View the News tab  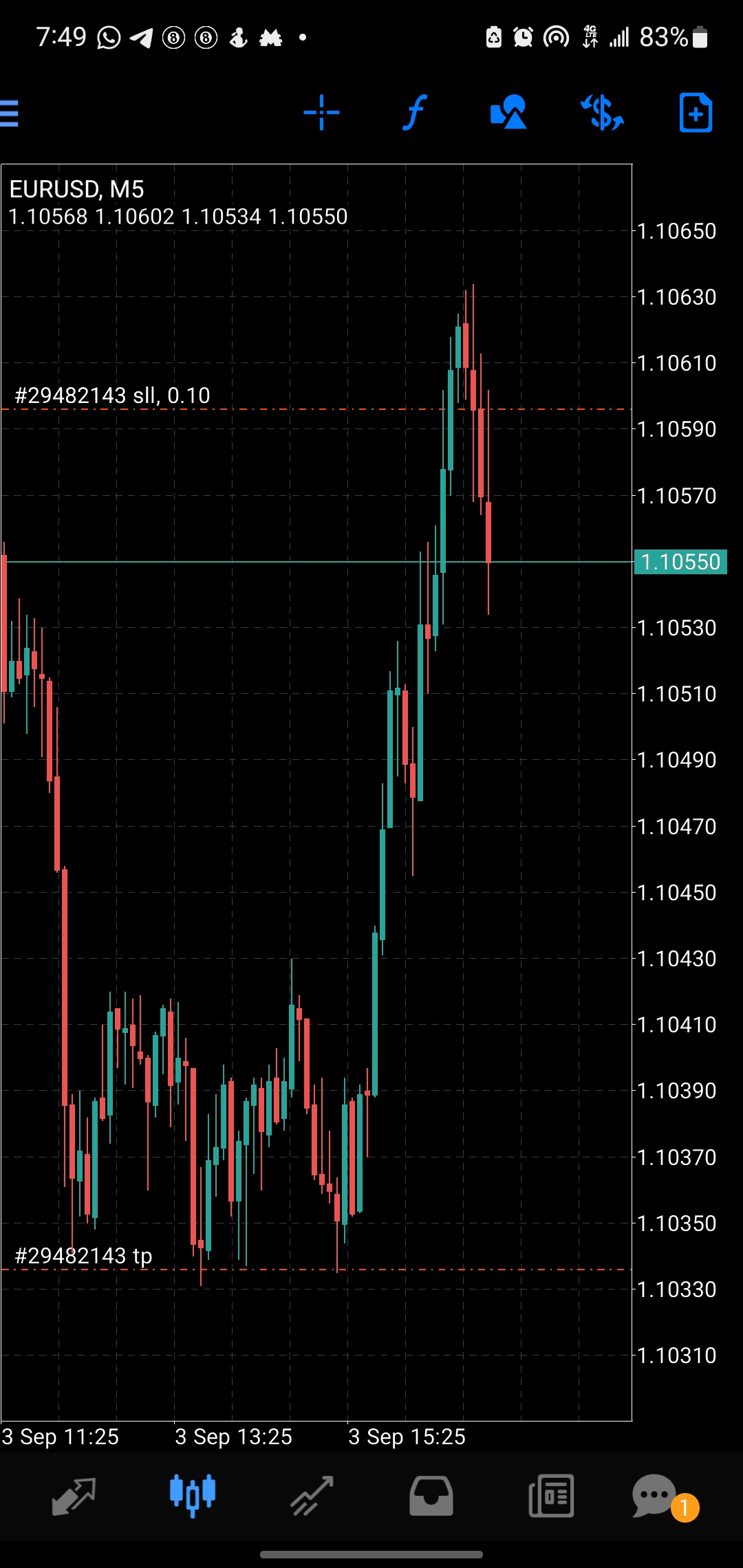click(551, 1496)
